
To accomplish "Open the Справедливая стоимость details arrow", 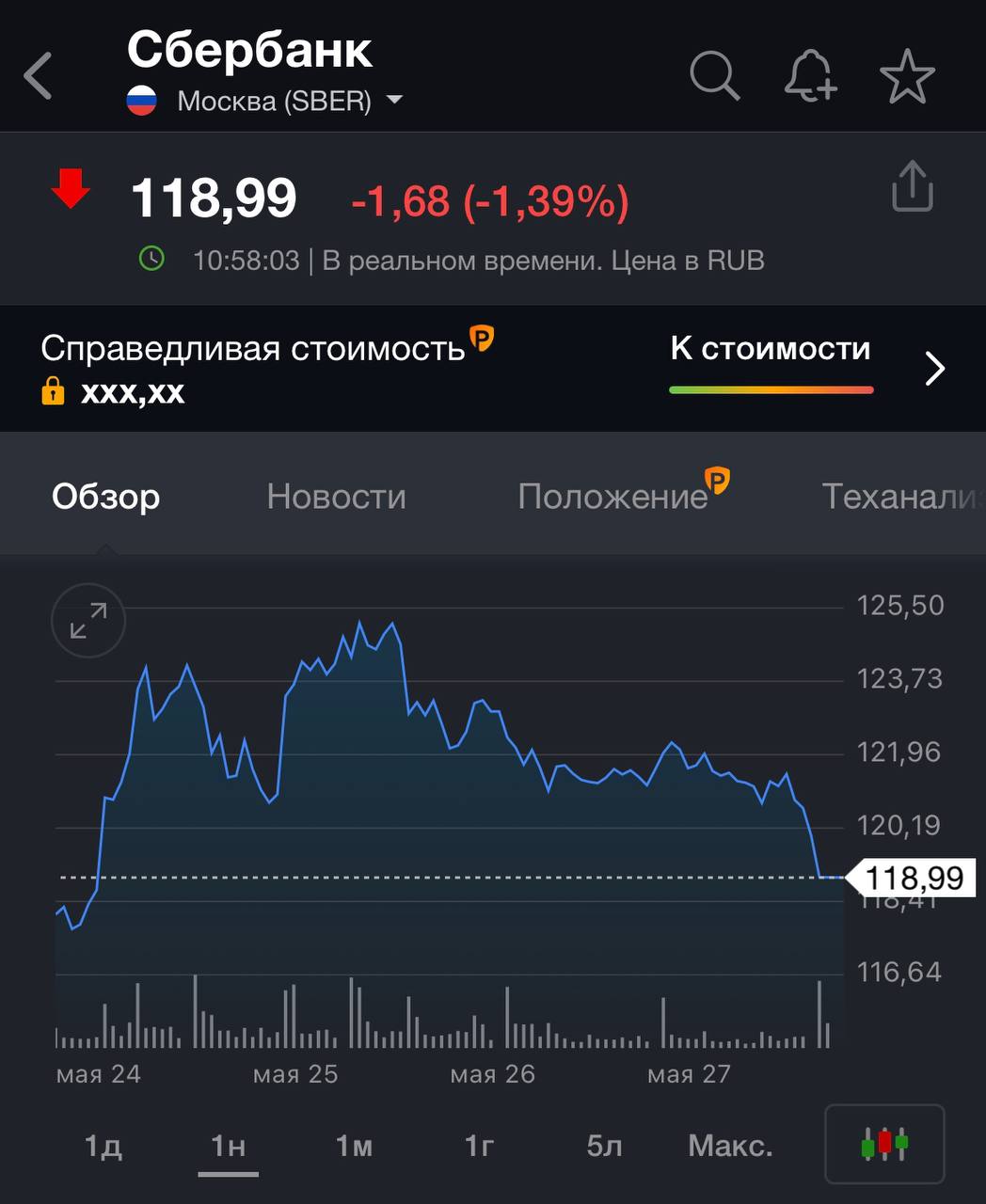I will [934, 369].
